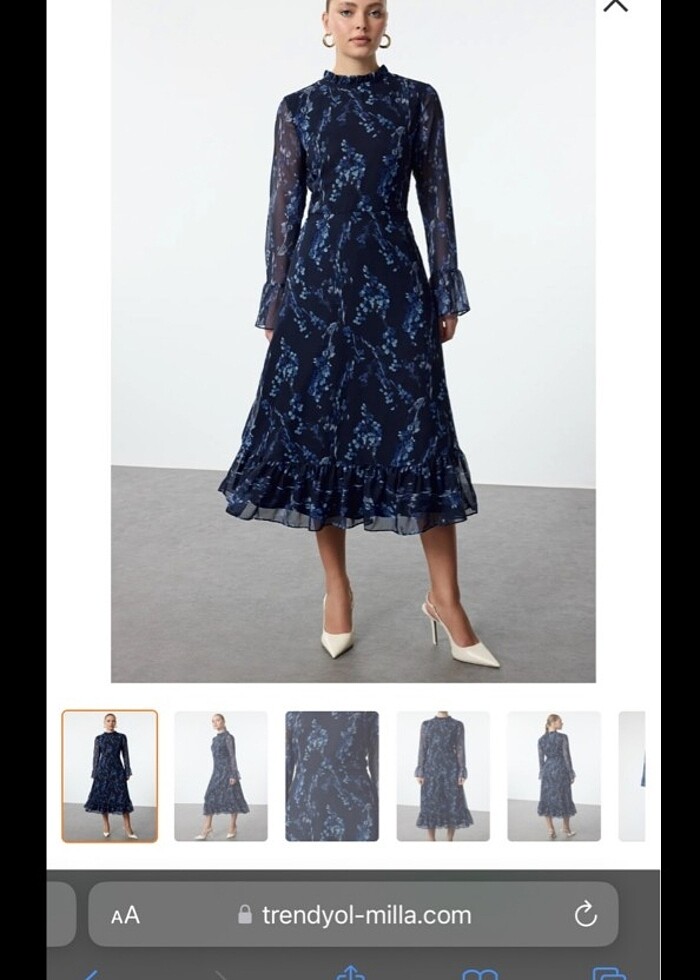View the back-view dress thumbnail
Viewport: 700px width, 980px height.
554,776
